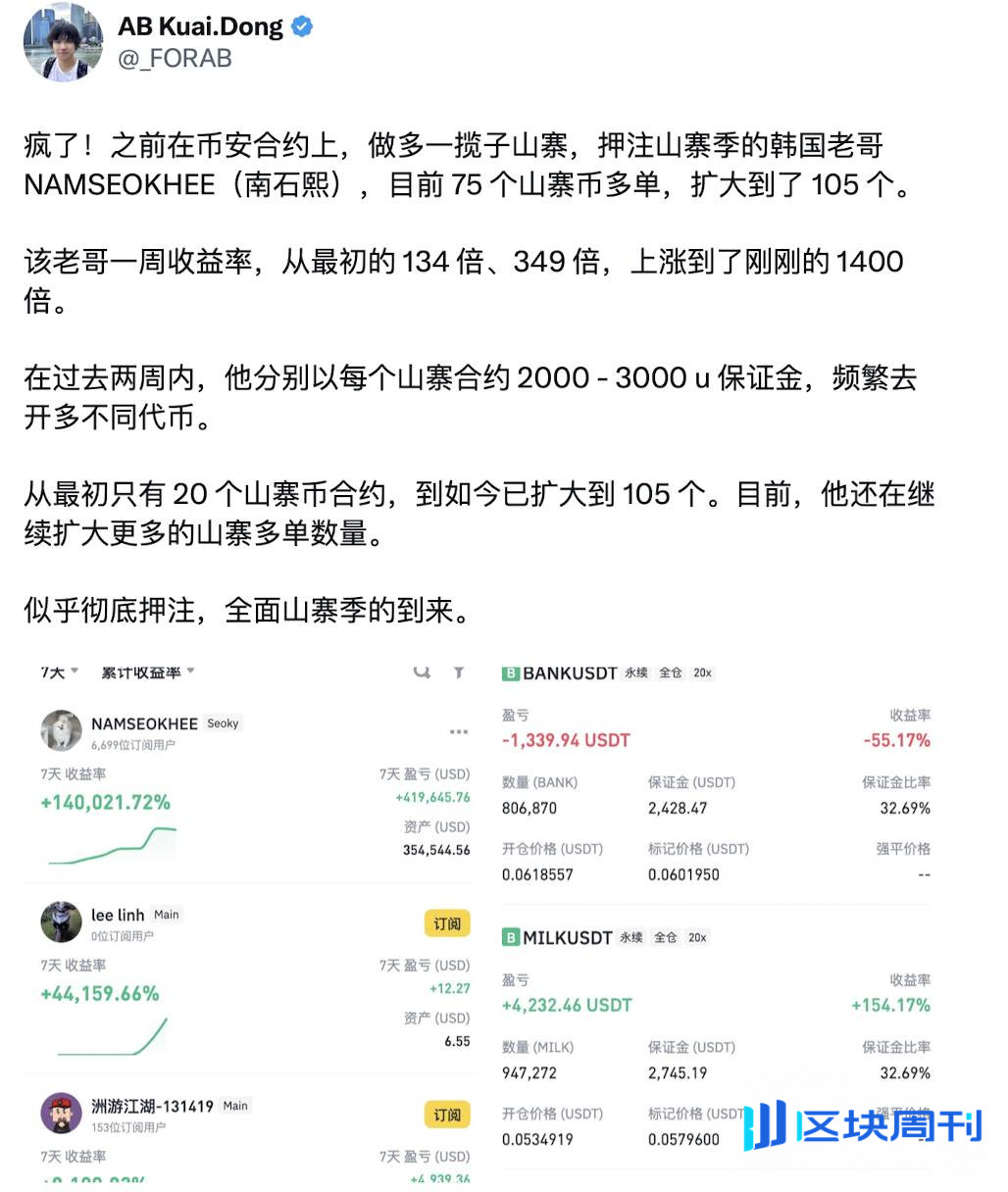Click the Main badge next to lee linh
The width and height of the screenshot is (1008, 1192).
pyautogui.click(x=167, y=914)
